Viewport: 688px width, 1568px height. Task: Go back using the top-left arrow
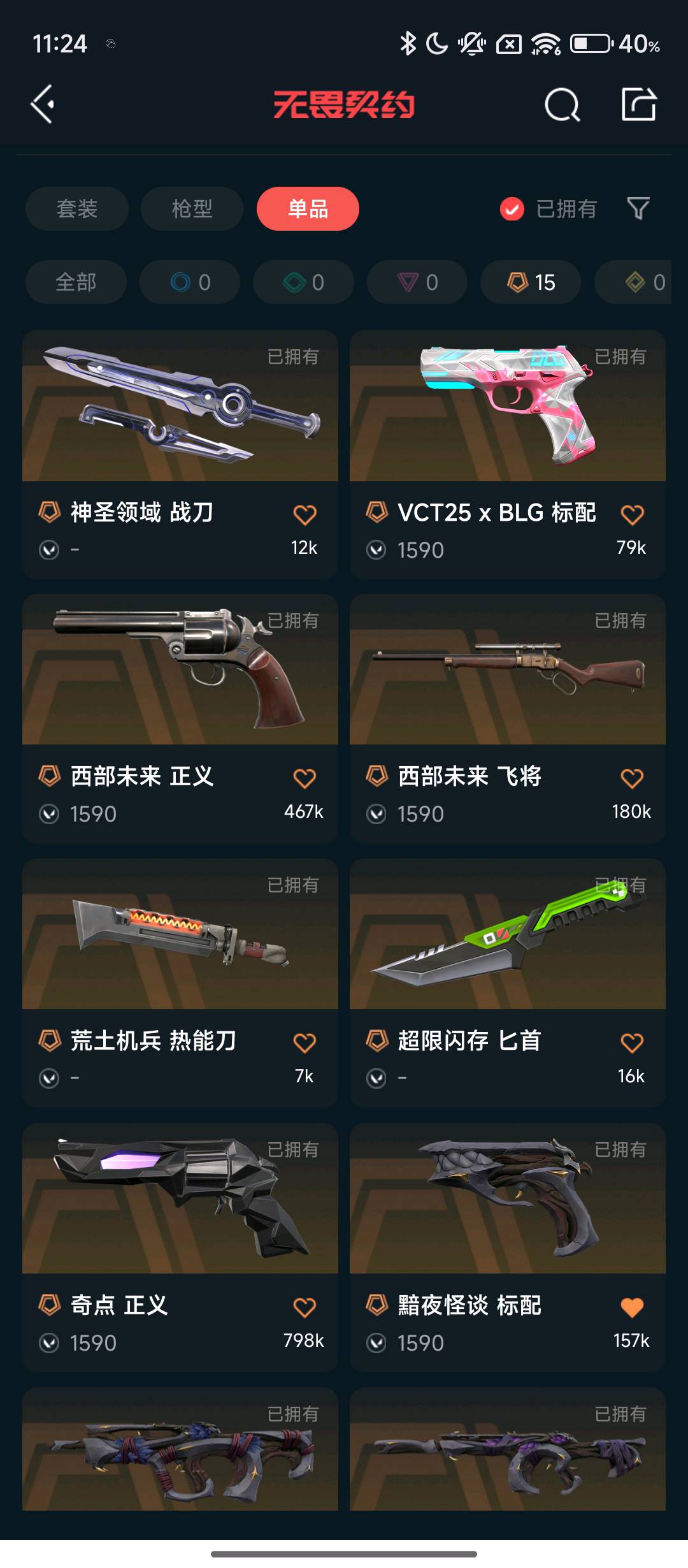pos(43,104)
